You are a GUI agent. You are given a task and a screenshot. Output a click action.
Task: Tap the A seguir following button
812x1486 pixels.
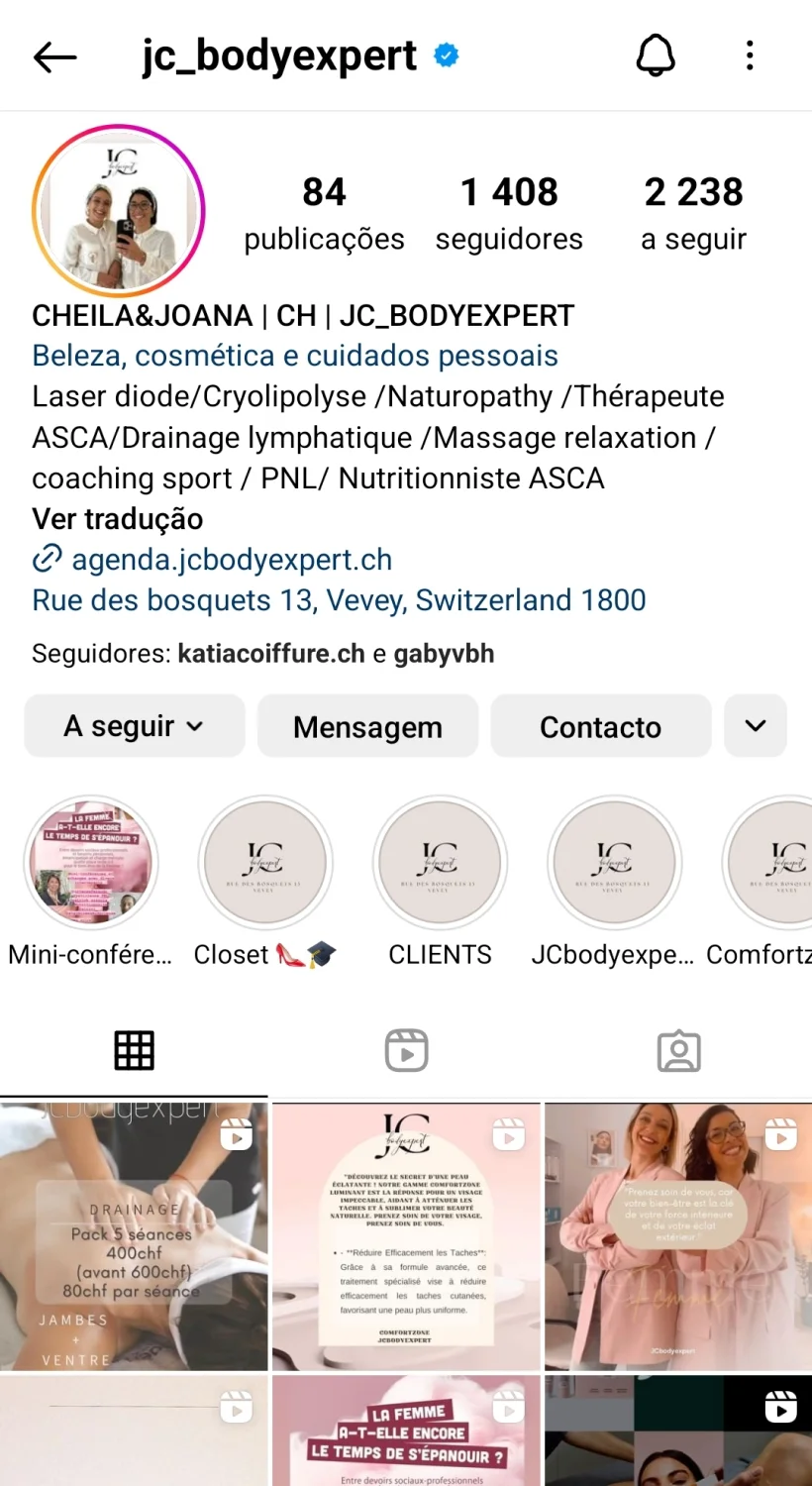click(134, 726)
